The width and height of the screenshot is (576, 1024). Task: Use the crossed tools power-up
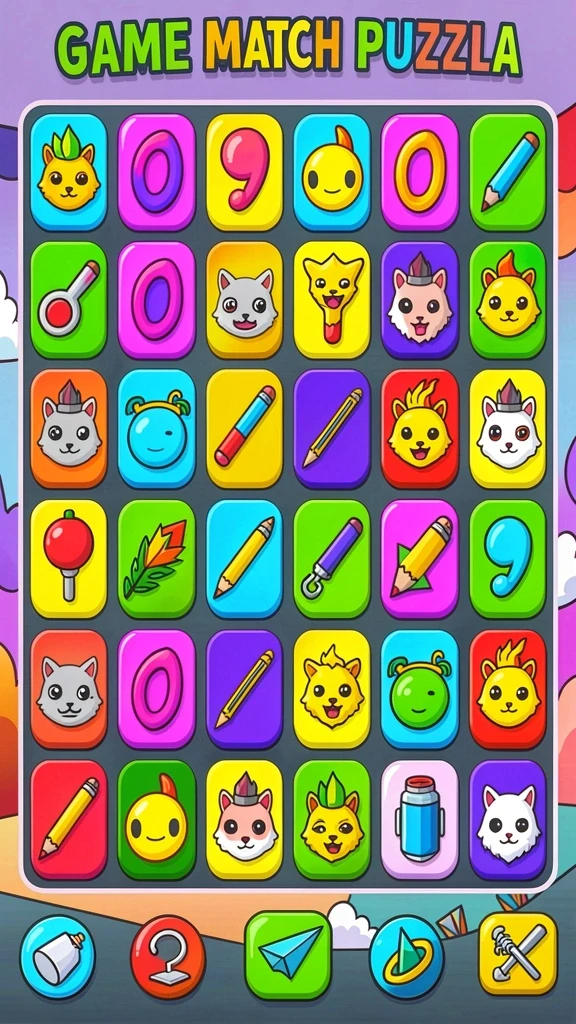pyautogui.click(x=518, y=953)
